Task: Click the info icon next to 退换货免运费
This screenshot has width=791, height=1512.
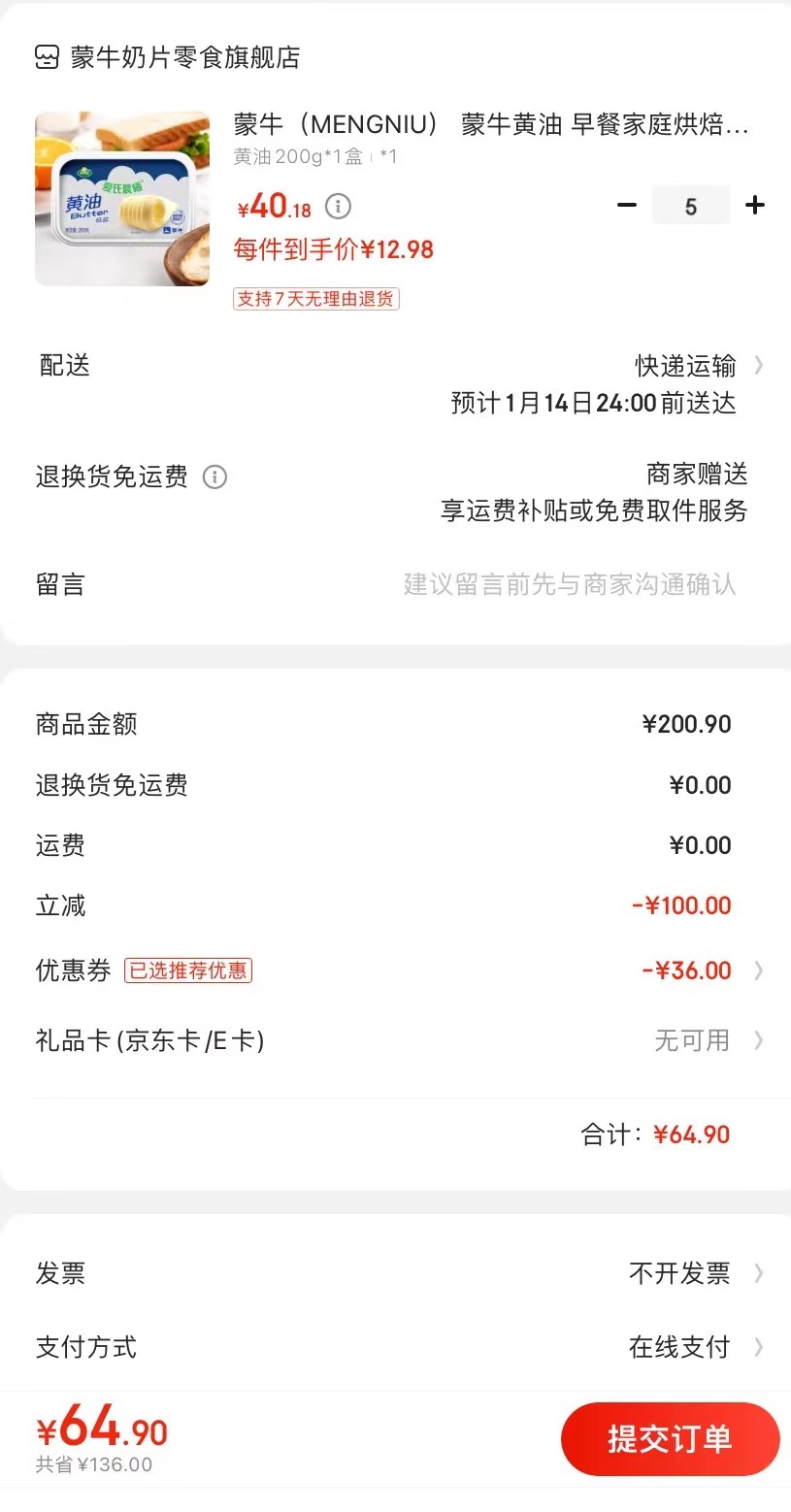Action: (214, 477)
